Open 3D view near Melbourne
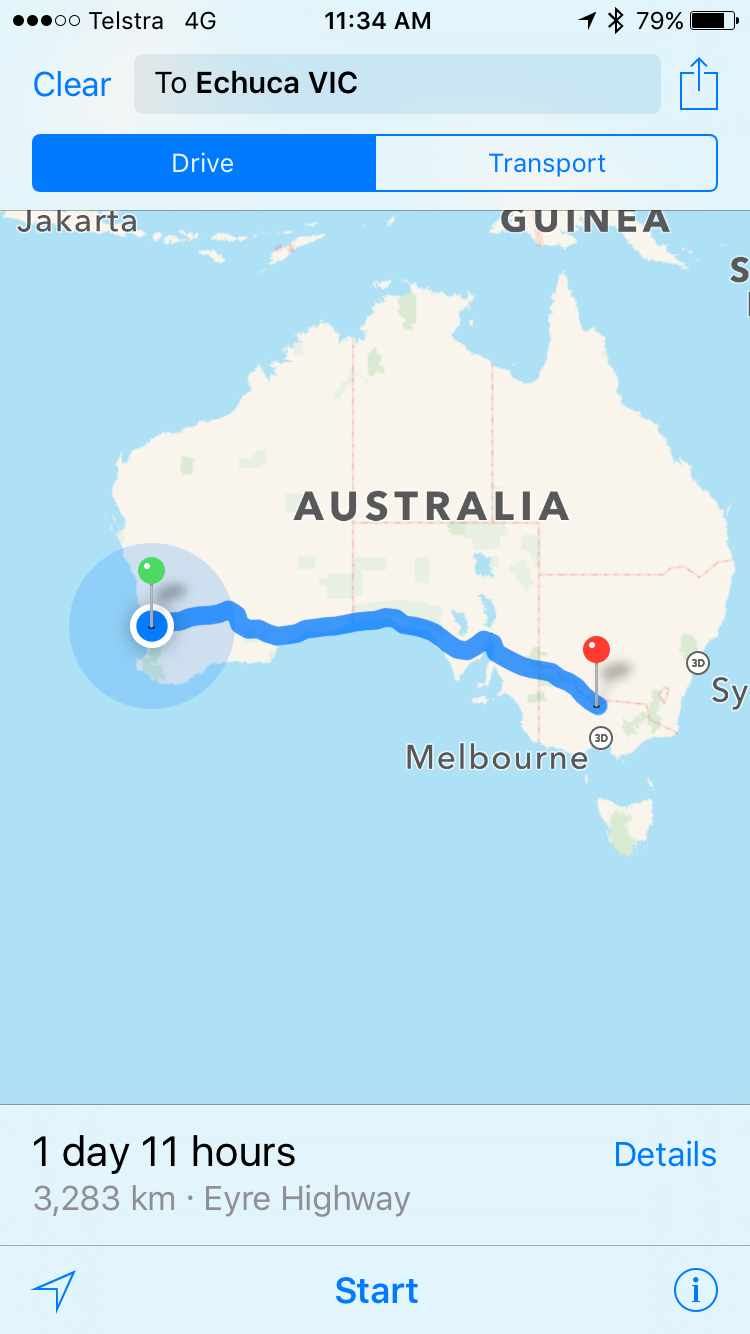 pyautogui.click(x=600, y=738)
